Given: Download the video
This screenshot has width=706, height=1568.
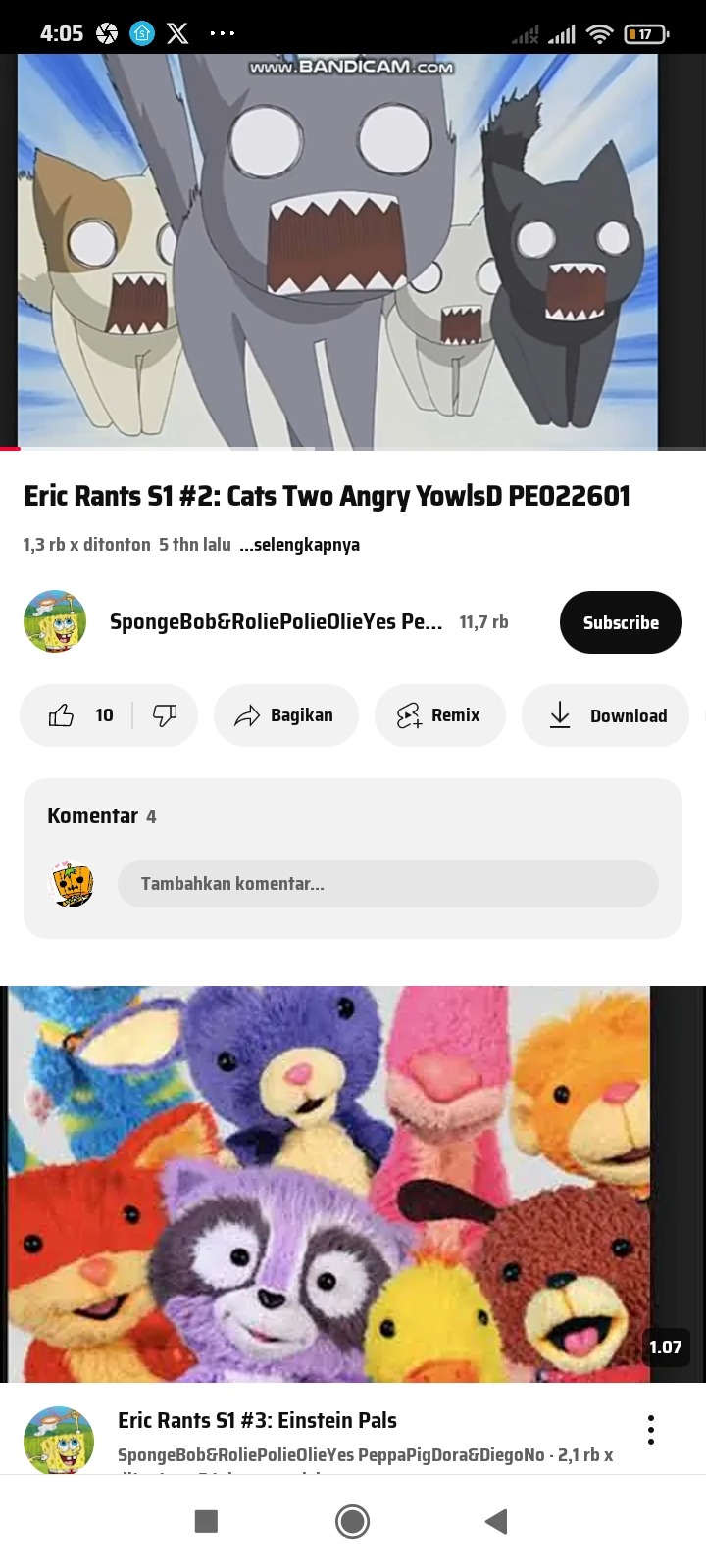Looking at the screenshot, I should pos(606,715).
